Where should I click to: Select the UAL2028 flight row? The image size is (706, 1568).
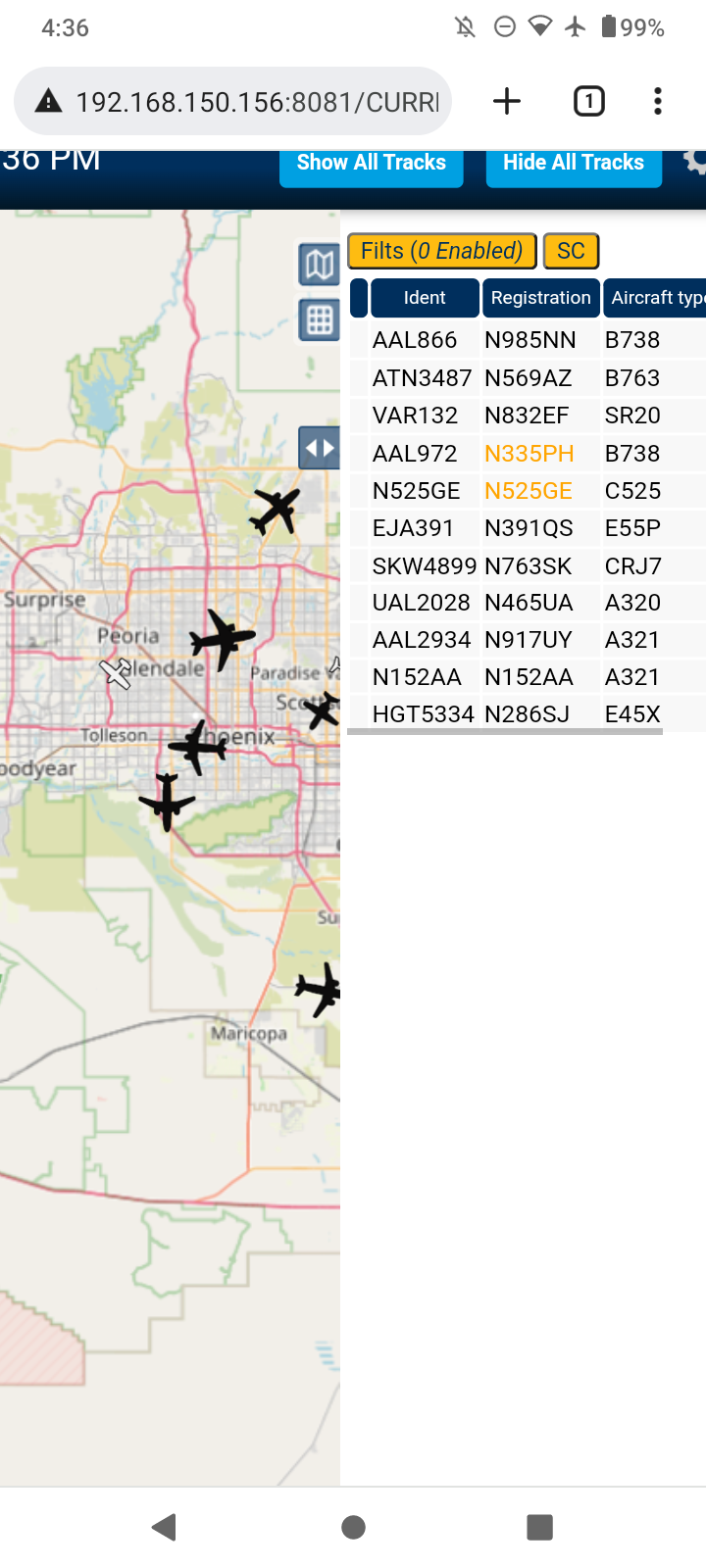[528, 603]
